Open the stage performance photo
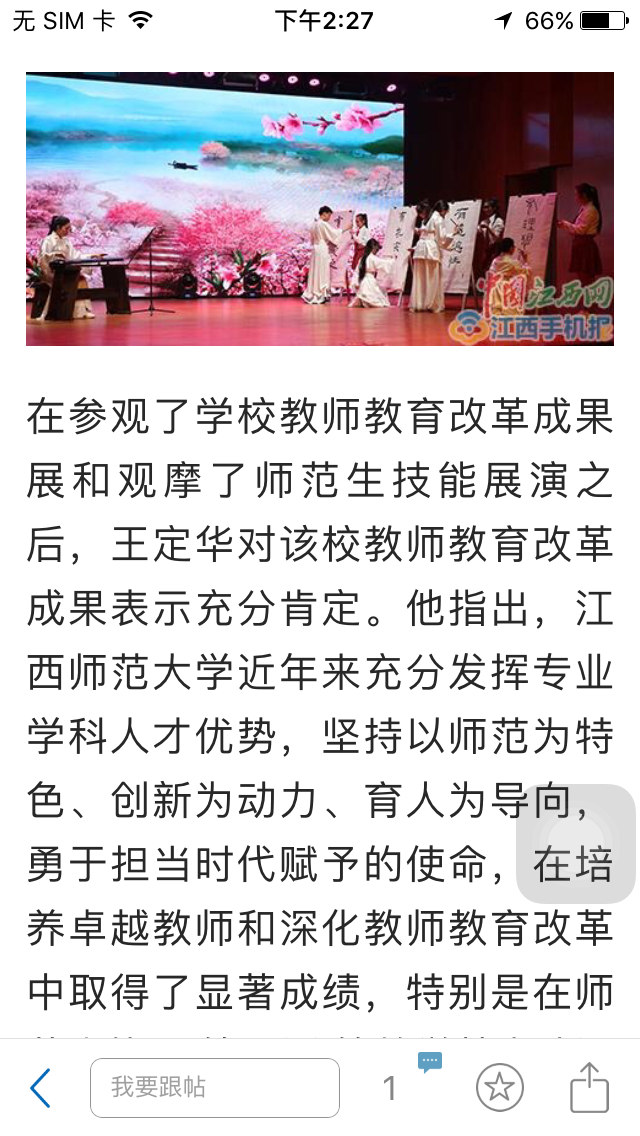640x1136 pixels. click(x=320, y=208)
